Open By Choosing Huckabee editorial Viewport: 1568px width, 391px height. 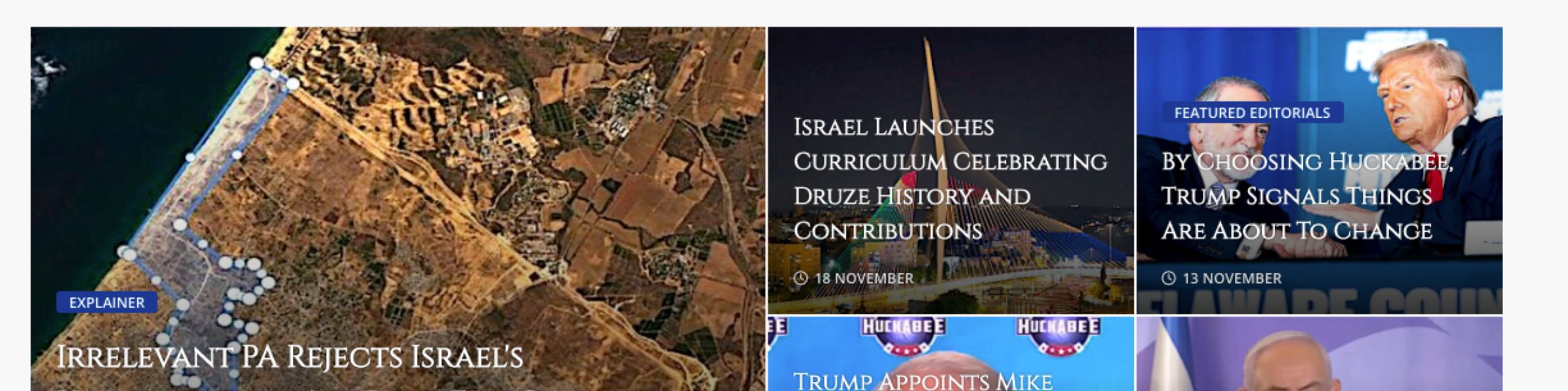(x=1307, y=196)
